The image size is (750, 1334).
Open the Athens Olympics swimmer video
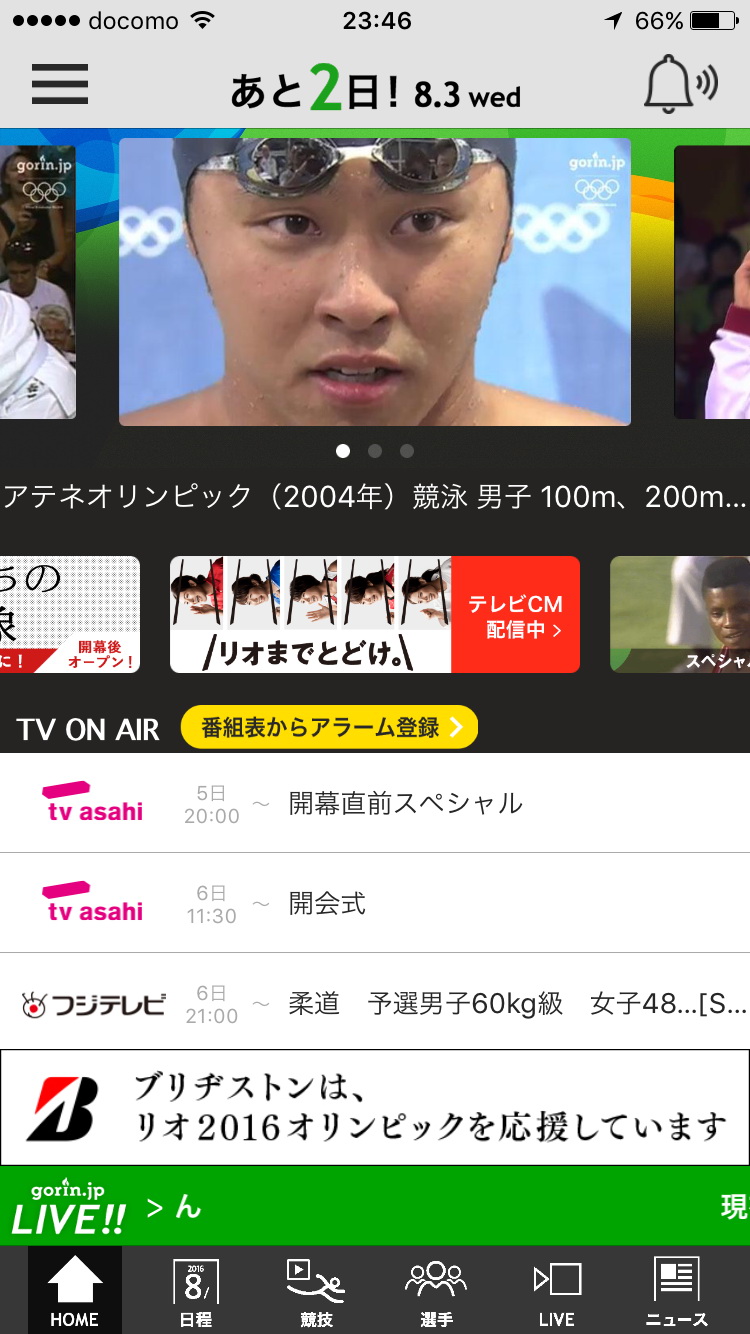point(375,281)
